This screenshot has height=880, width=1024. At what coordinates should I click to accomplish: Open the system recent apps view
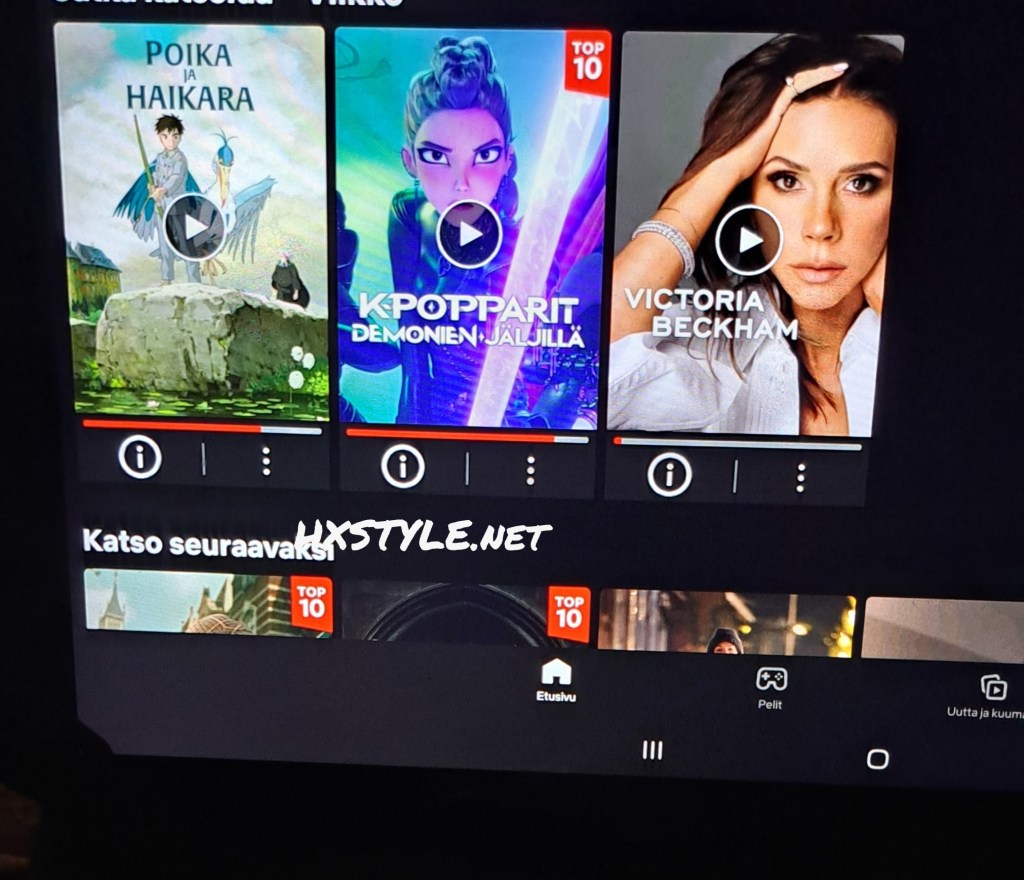point(652,750)
